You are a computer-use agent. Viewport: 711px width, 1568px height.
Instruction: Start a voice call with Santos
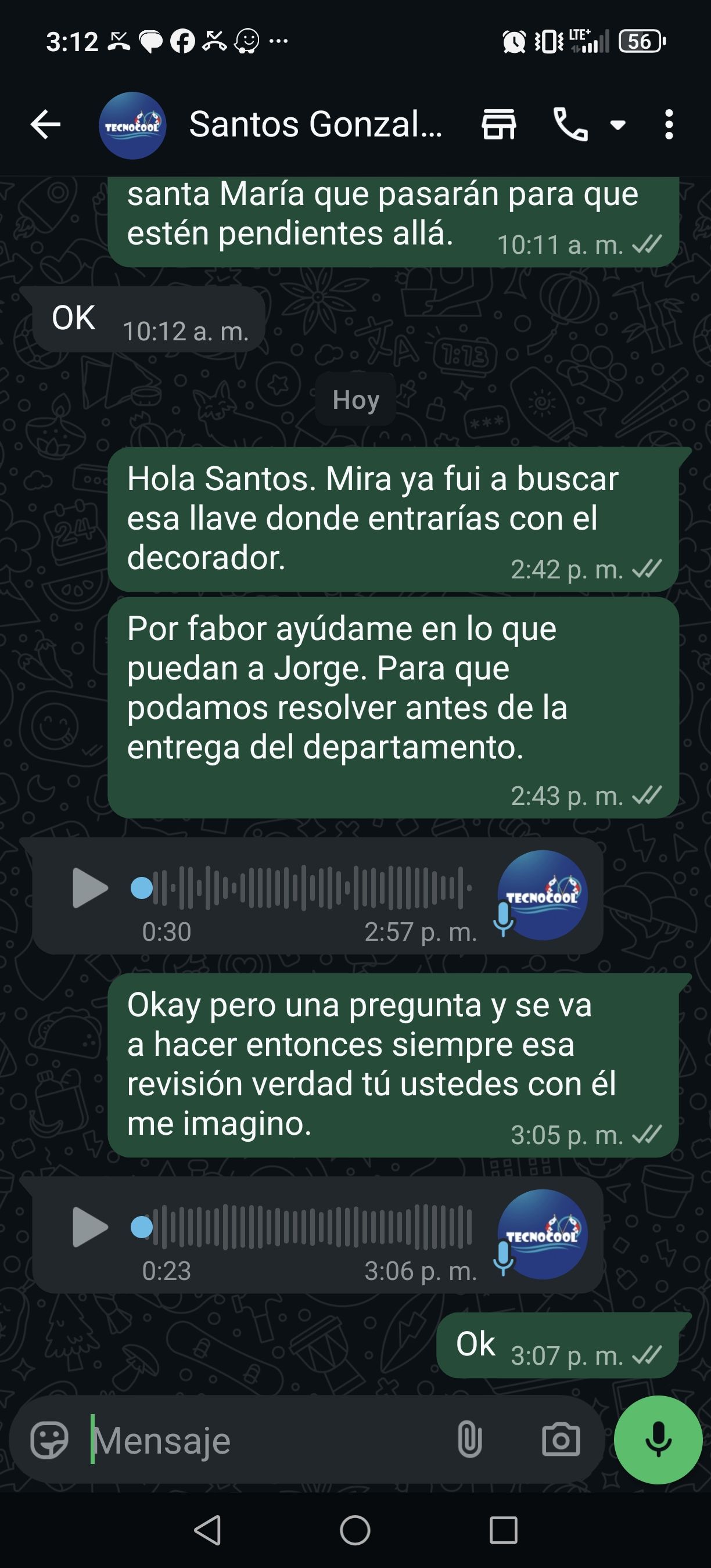point(570,125)
